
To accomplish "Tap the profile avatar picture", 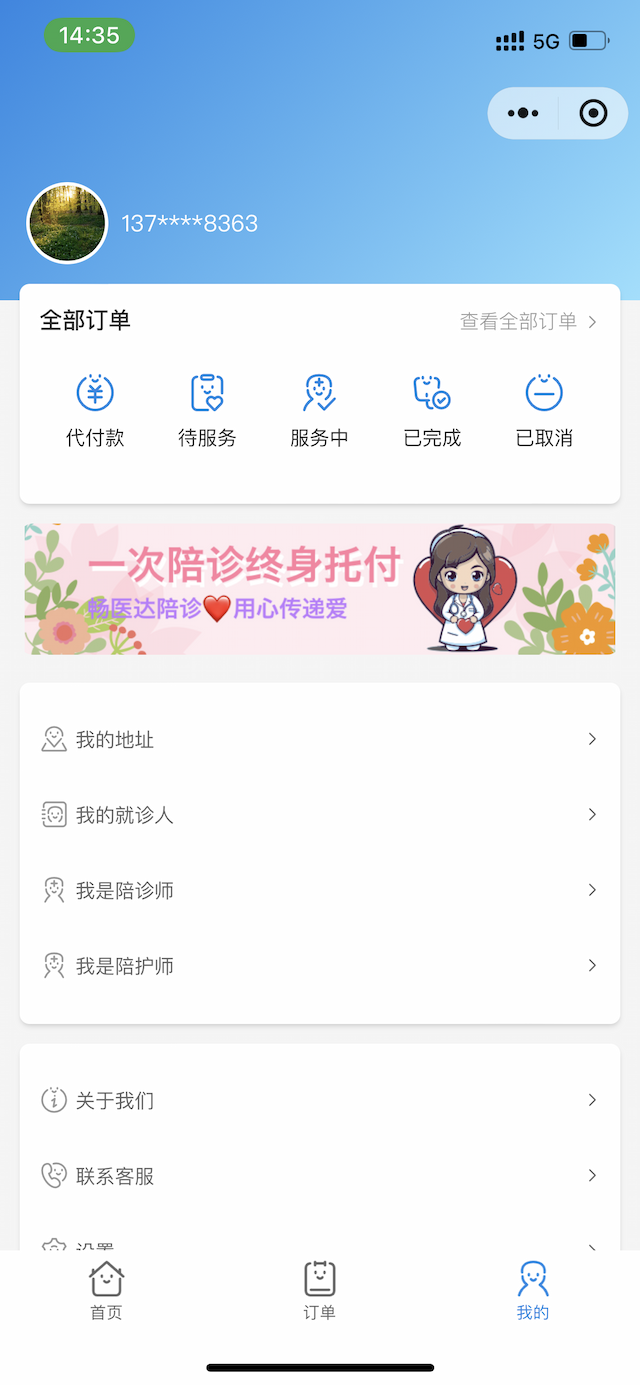I will (67, 223).
